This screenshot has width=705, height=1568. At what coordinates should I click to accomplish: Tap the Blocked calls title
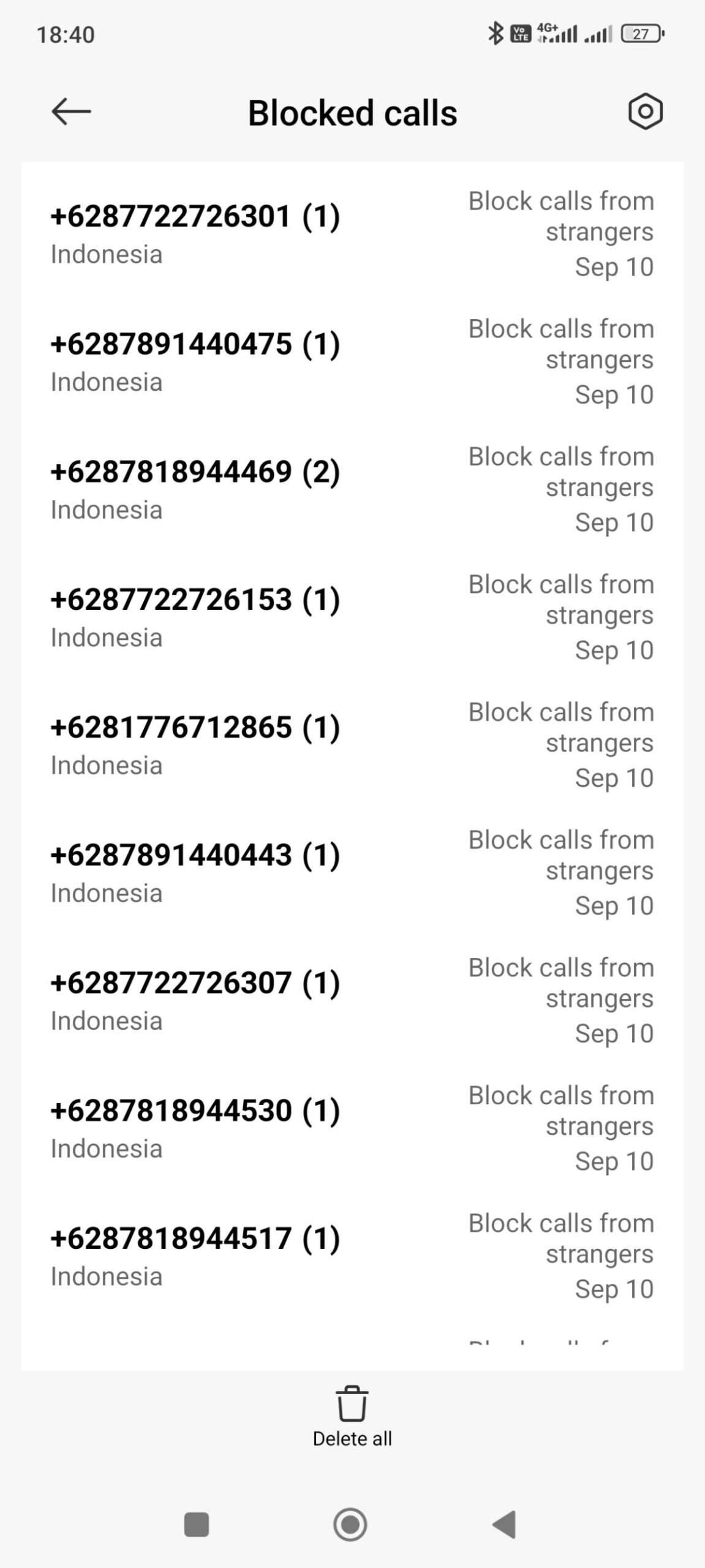pos(352,112)
